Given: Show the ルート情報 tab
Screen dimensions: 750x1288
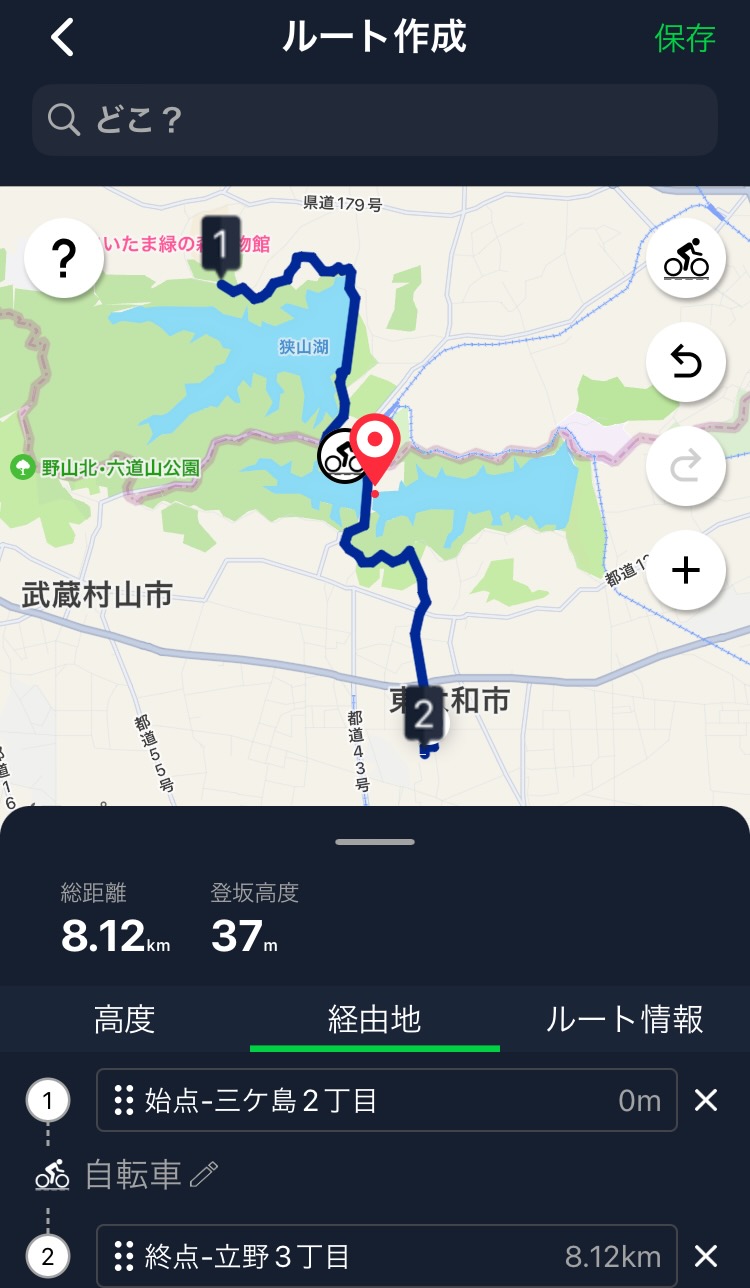Looking at the screenshot, I should coord(625,1019).
